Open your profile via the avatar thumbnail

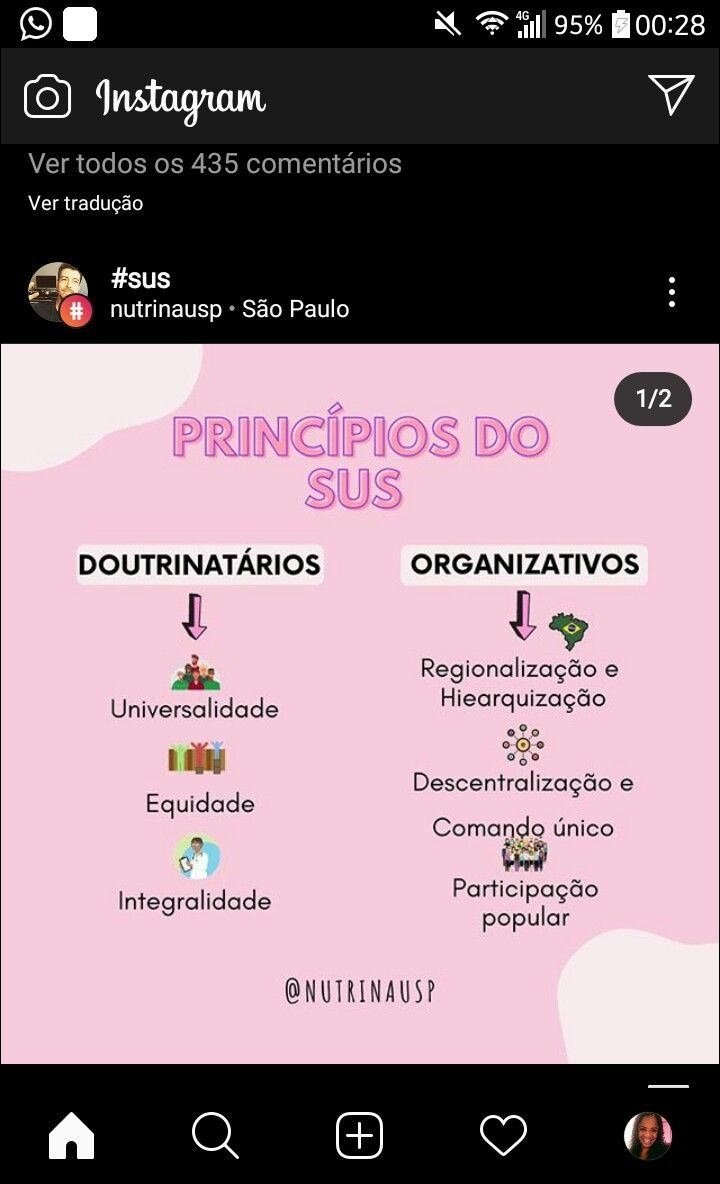[x=648, y=1135]
